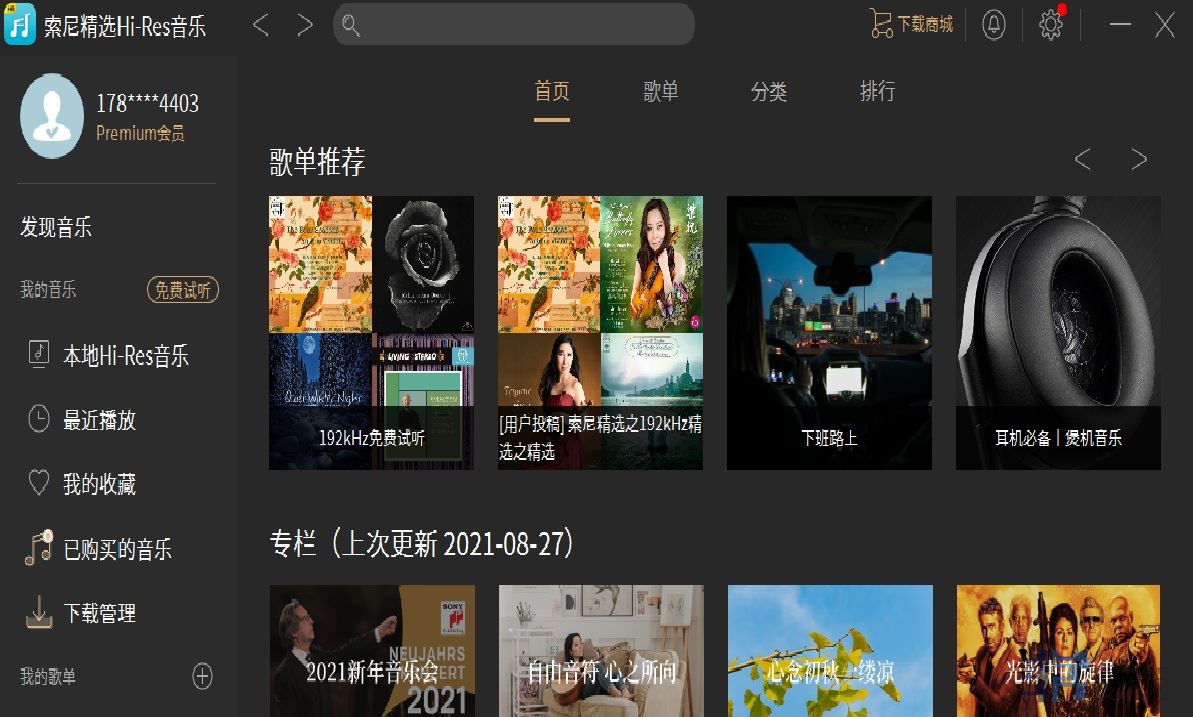Show next 歌单推荐 playlists

[1139, 159]
